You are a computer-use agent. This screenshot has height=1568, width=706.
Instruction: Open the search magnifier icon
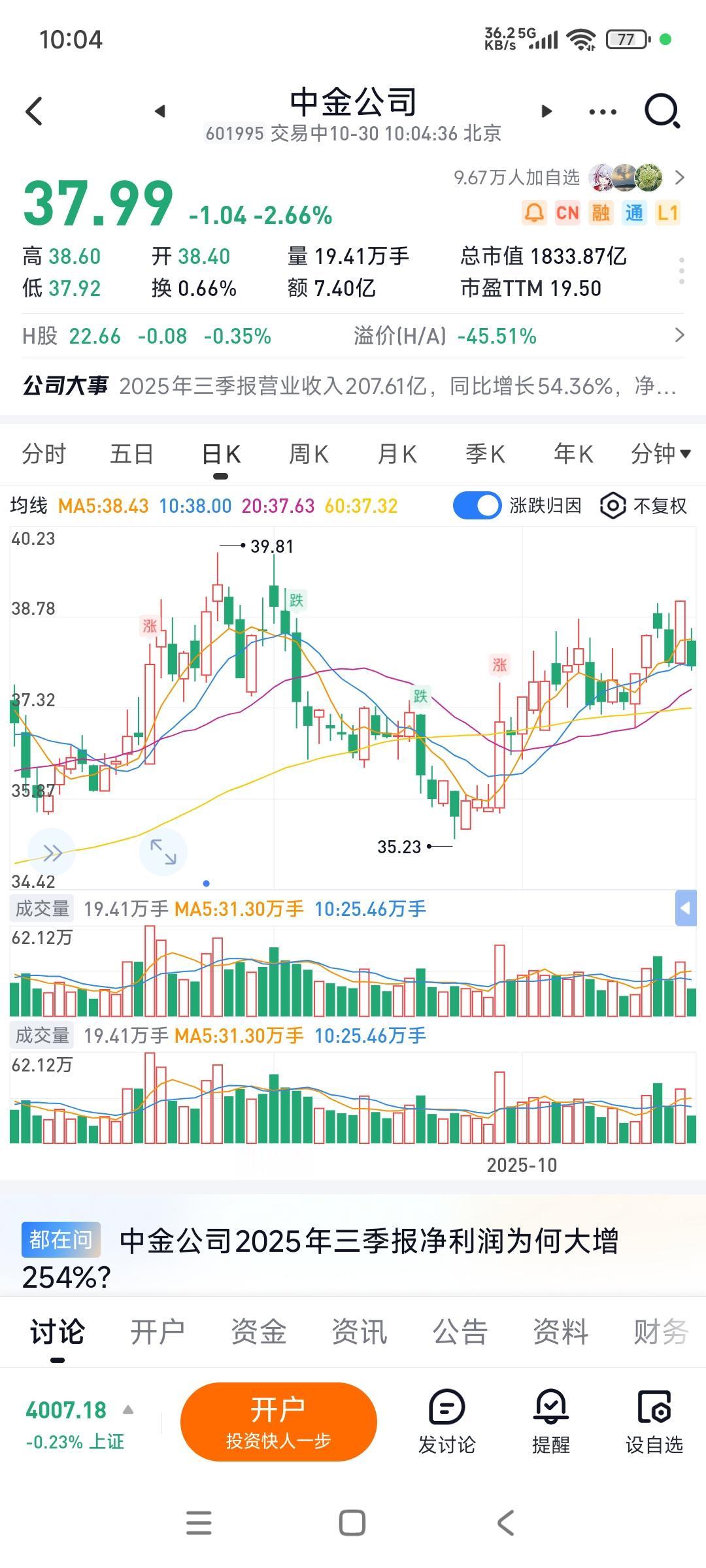[x=662, y=111]
